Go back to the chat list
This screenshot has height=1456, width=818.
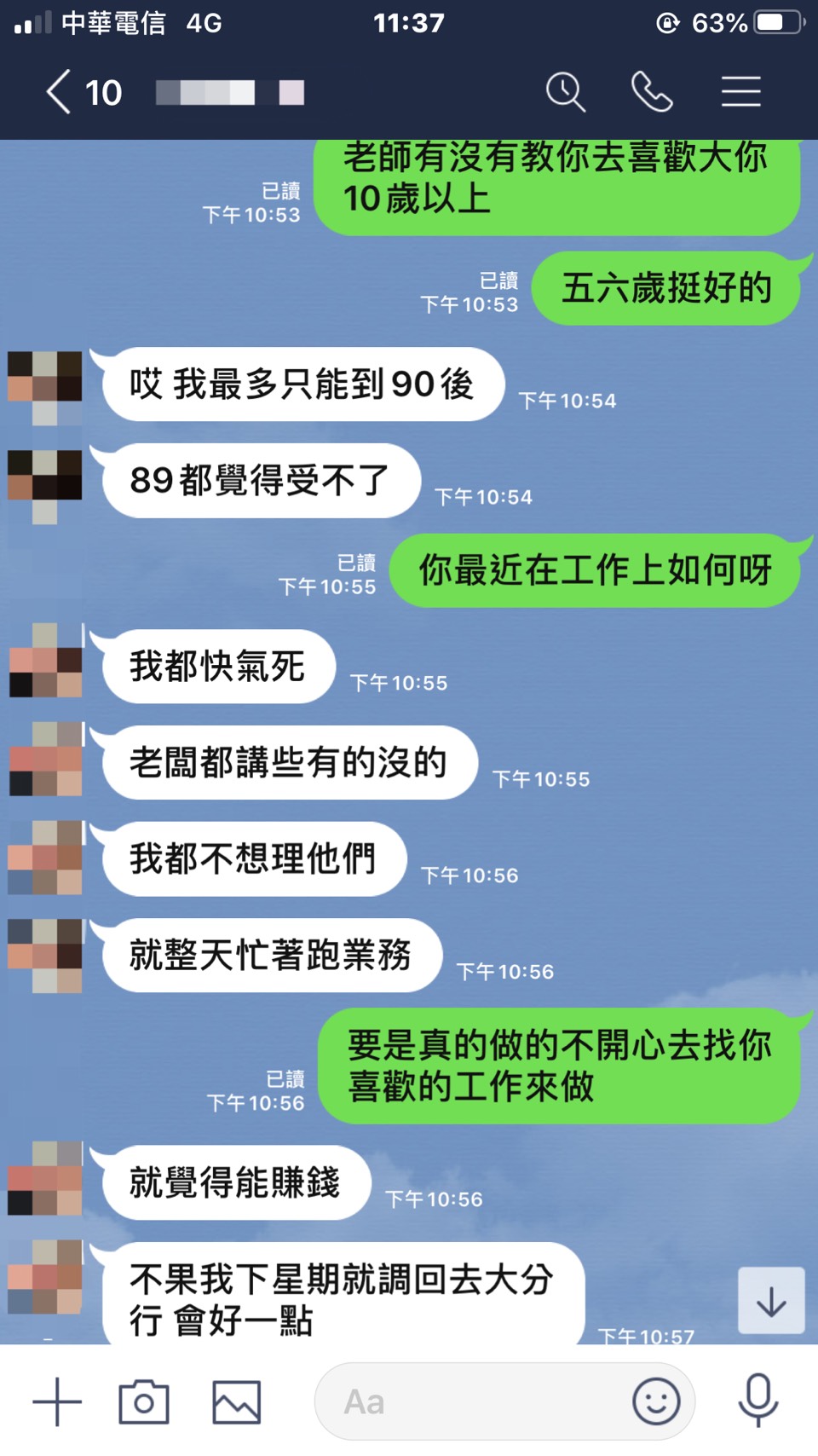point(59,92)
